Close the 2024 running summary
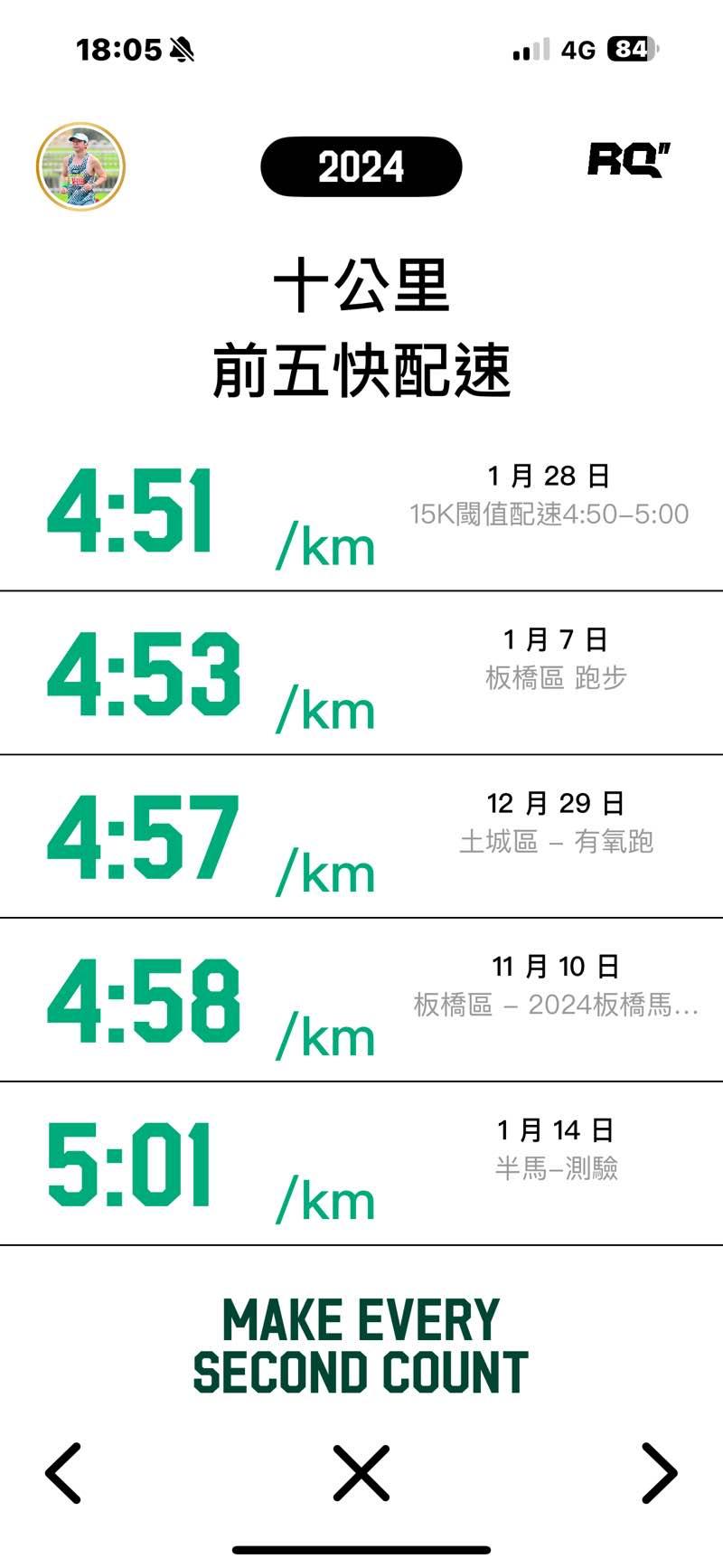 click(x=361, y=1472)
